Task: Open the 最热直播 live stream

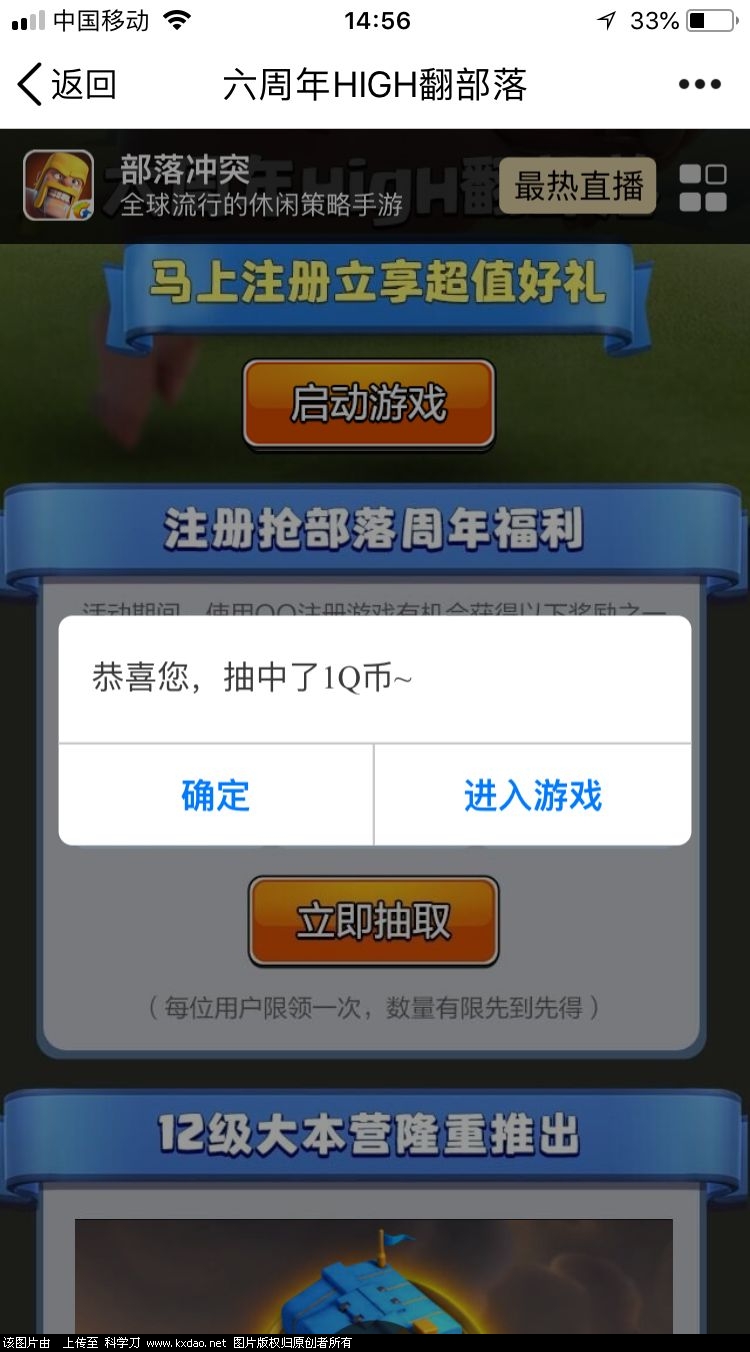Action: point(578,185)
